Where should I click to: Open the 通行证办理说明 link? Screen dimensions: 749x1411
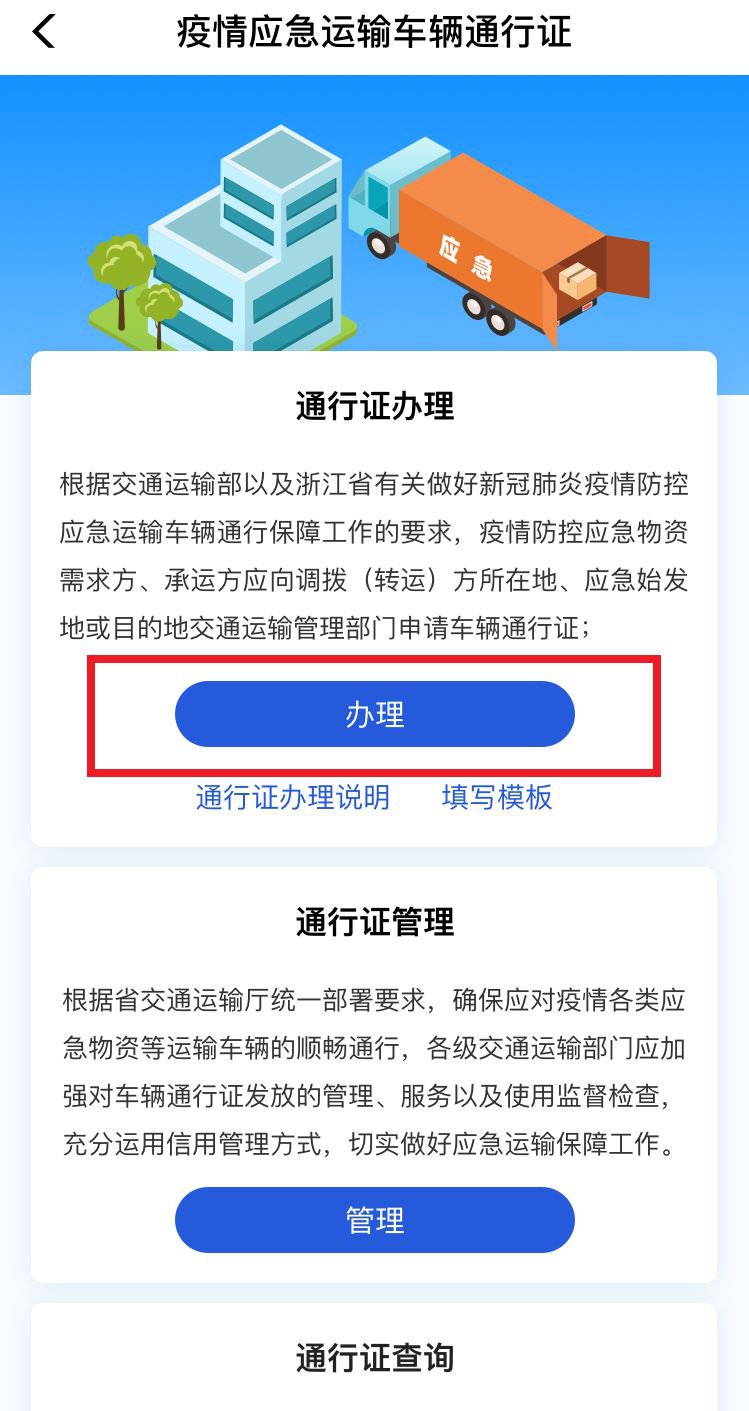click(x=292, y=797)
